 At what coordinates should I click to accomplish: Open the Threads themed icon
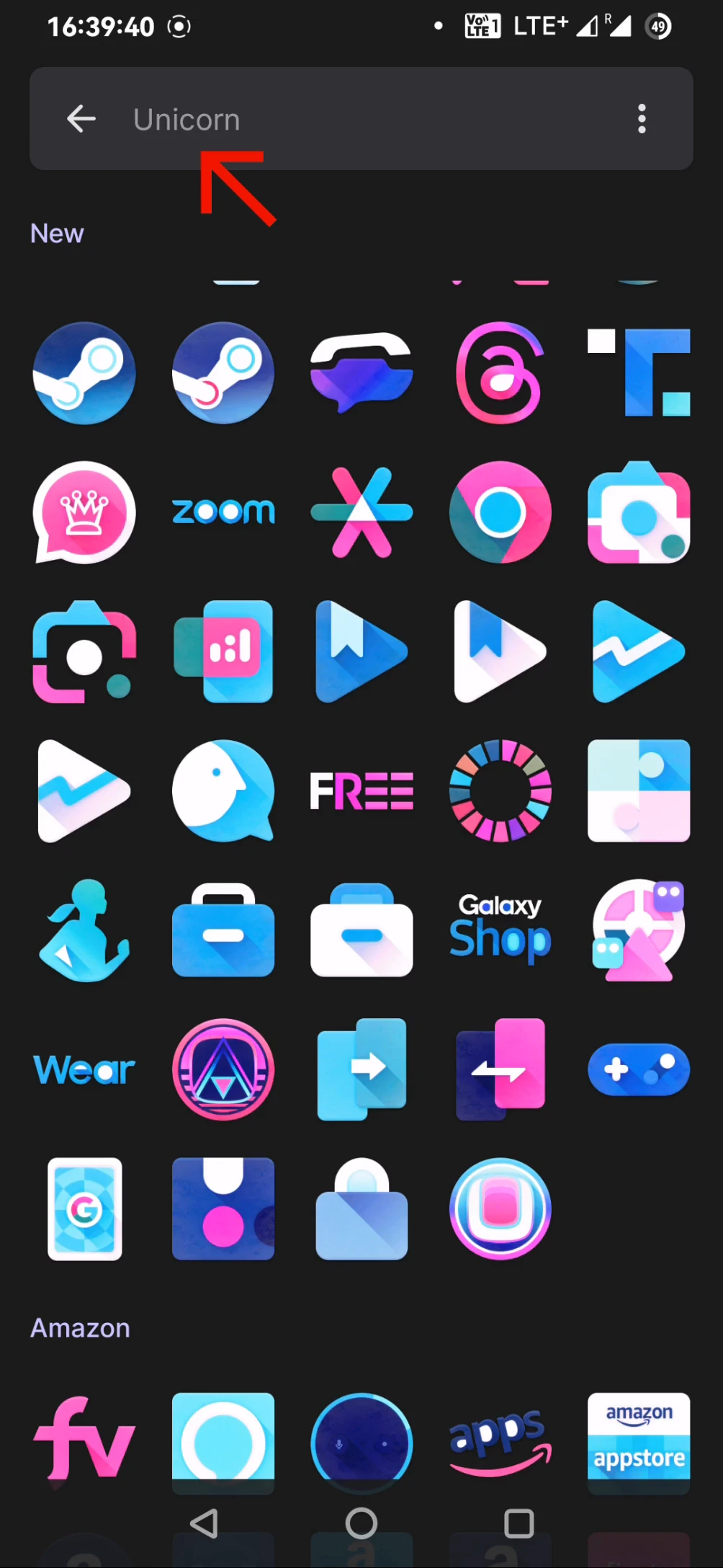pos(500,373)
